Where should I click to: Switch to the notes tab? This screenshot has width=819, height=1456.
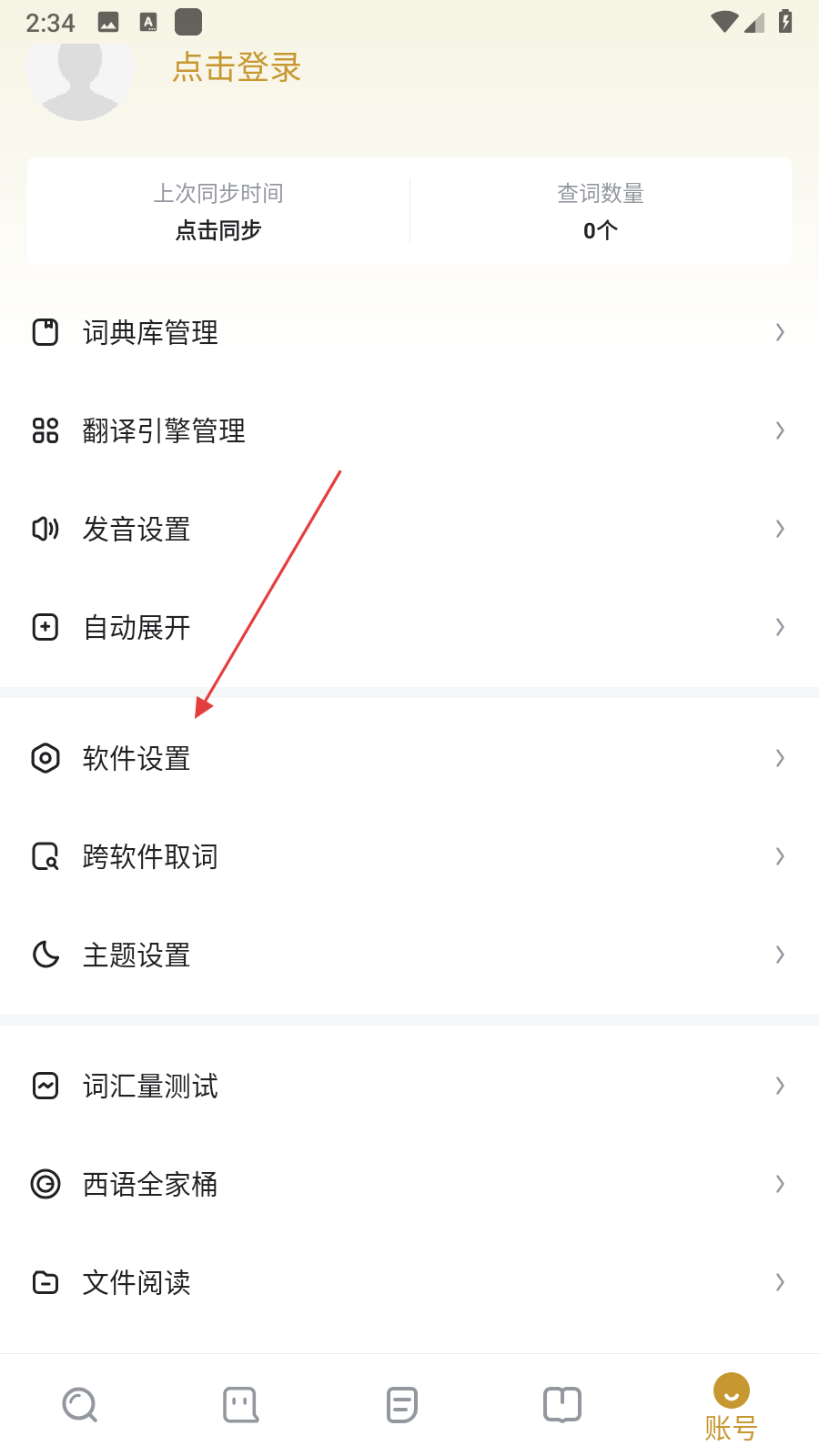click(401, 1405)
